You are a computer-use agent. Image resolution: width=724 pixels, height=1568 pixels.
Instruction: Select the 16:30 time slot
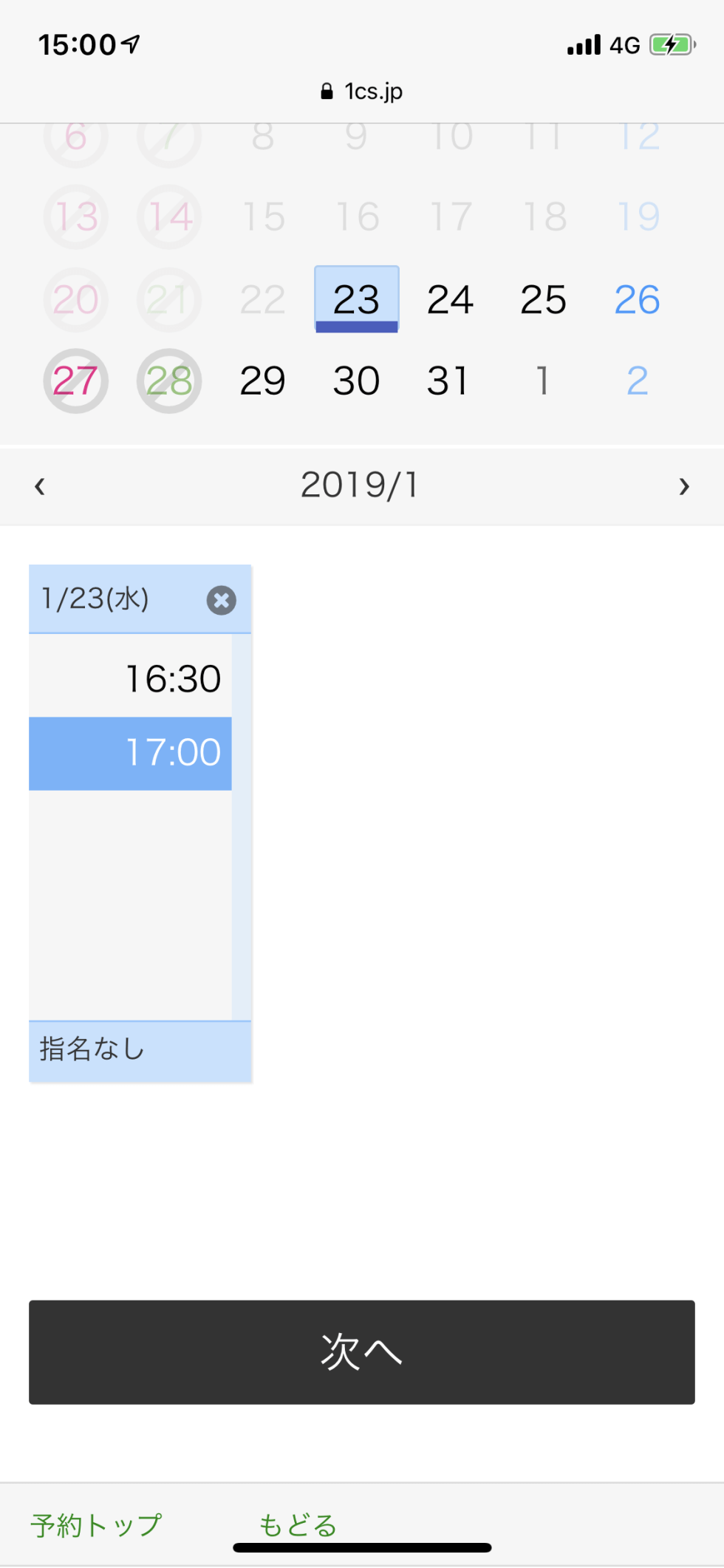(x=130, y=679)
